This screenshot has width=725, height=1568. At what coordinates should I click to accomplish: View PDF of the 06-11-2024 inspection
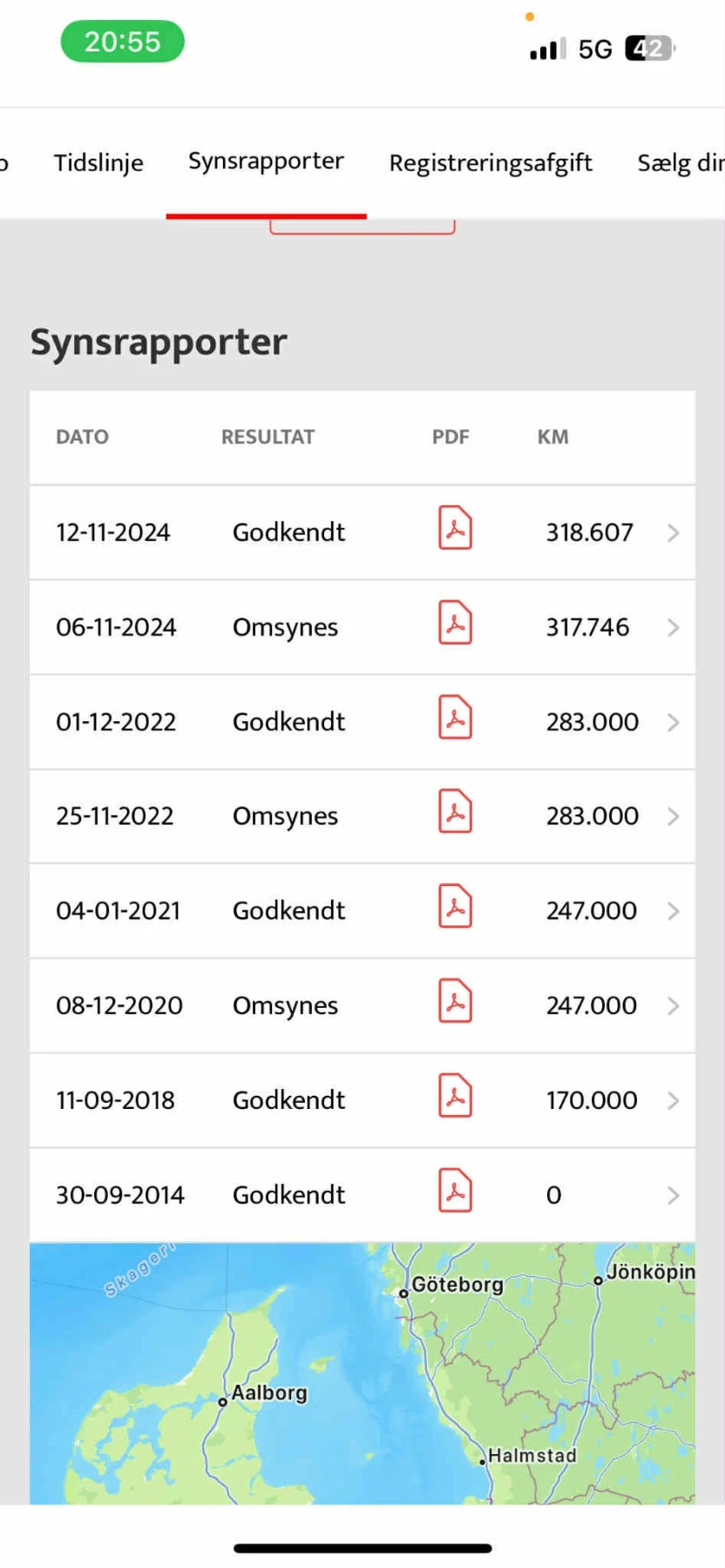455,624
